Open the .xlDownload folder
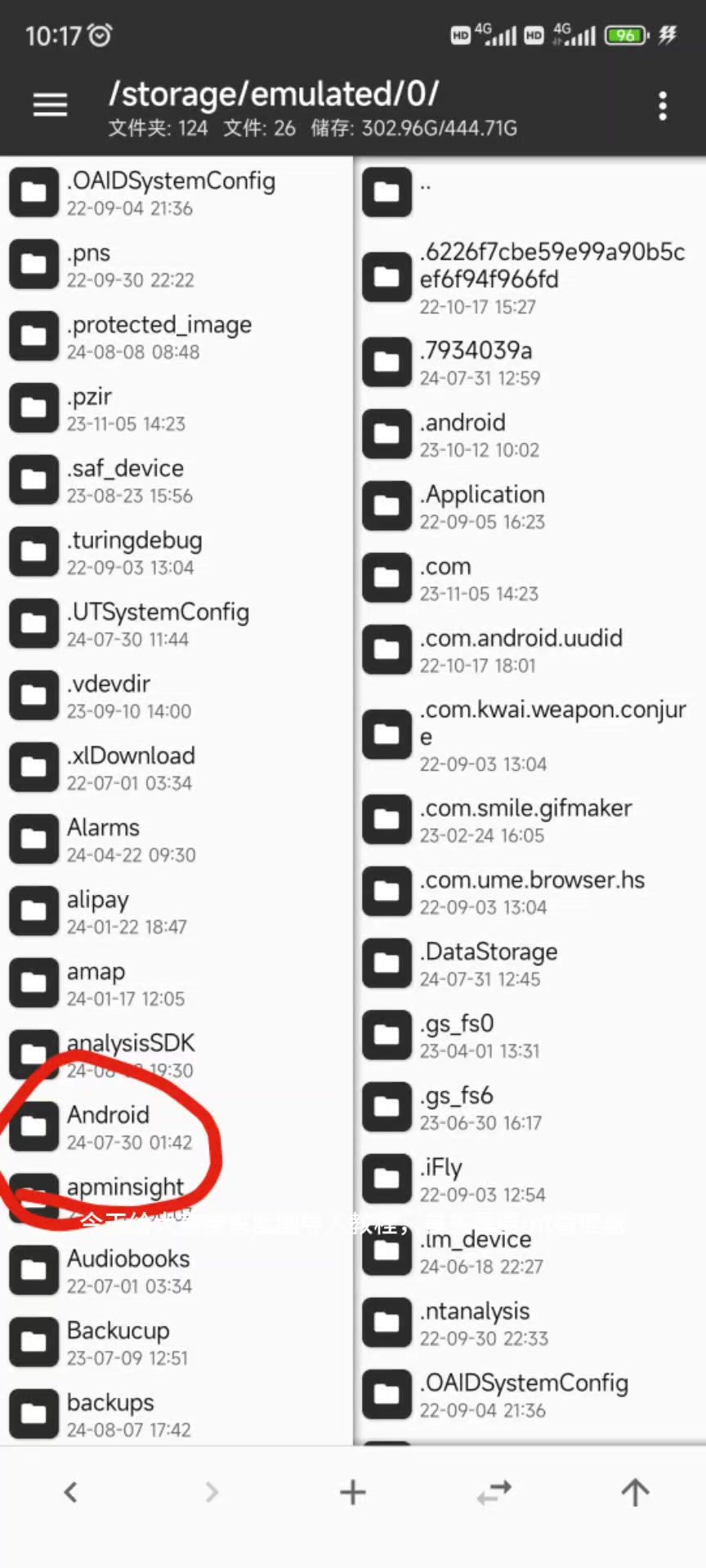Screen dimensions: 706x1568 click(x=176, y=768)
